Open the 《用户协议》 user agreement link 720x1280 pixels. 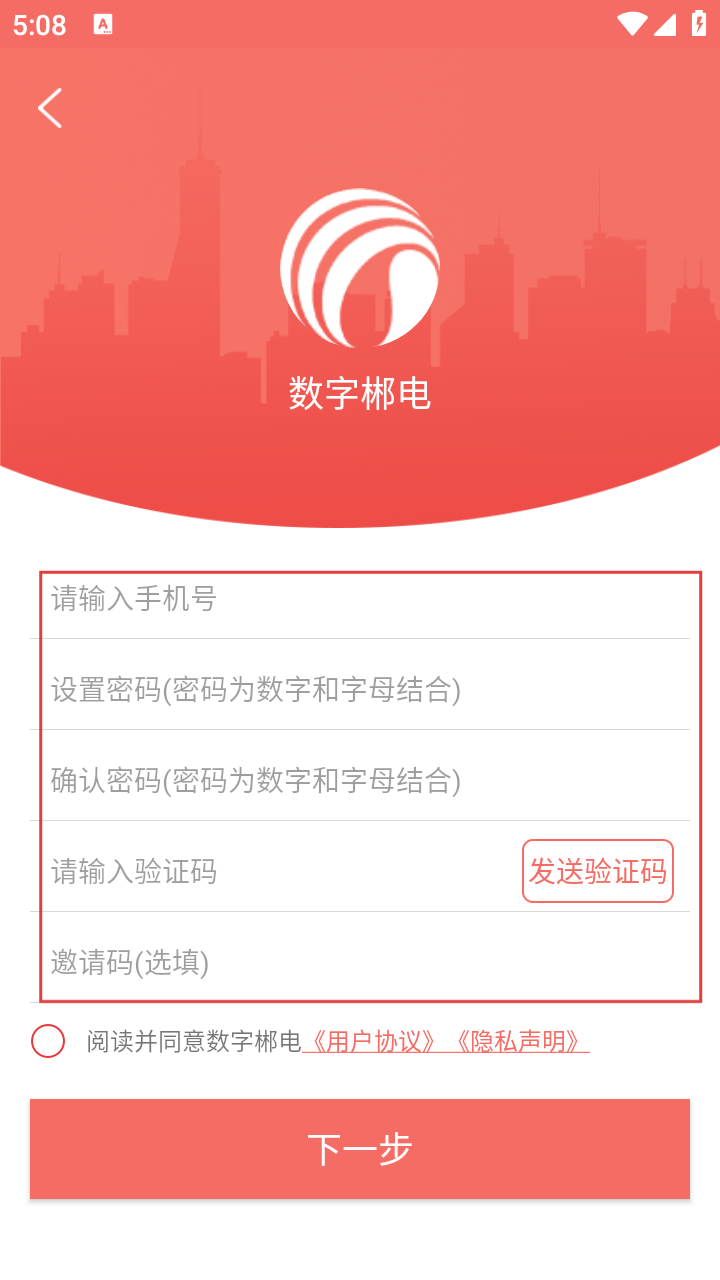372,1041
